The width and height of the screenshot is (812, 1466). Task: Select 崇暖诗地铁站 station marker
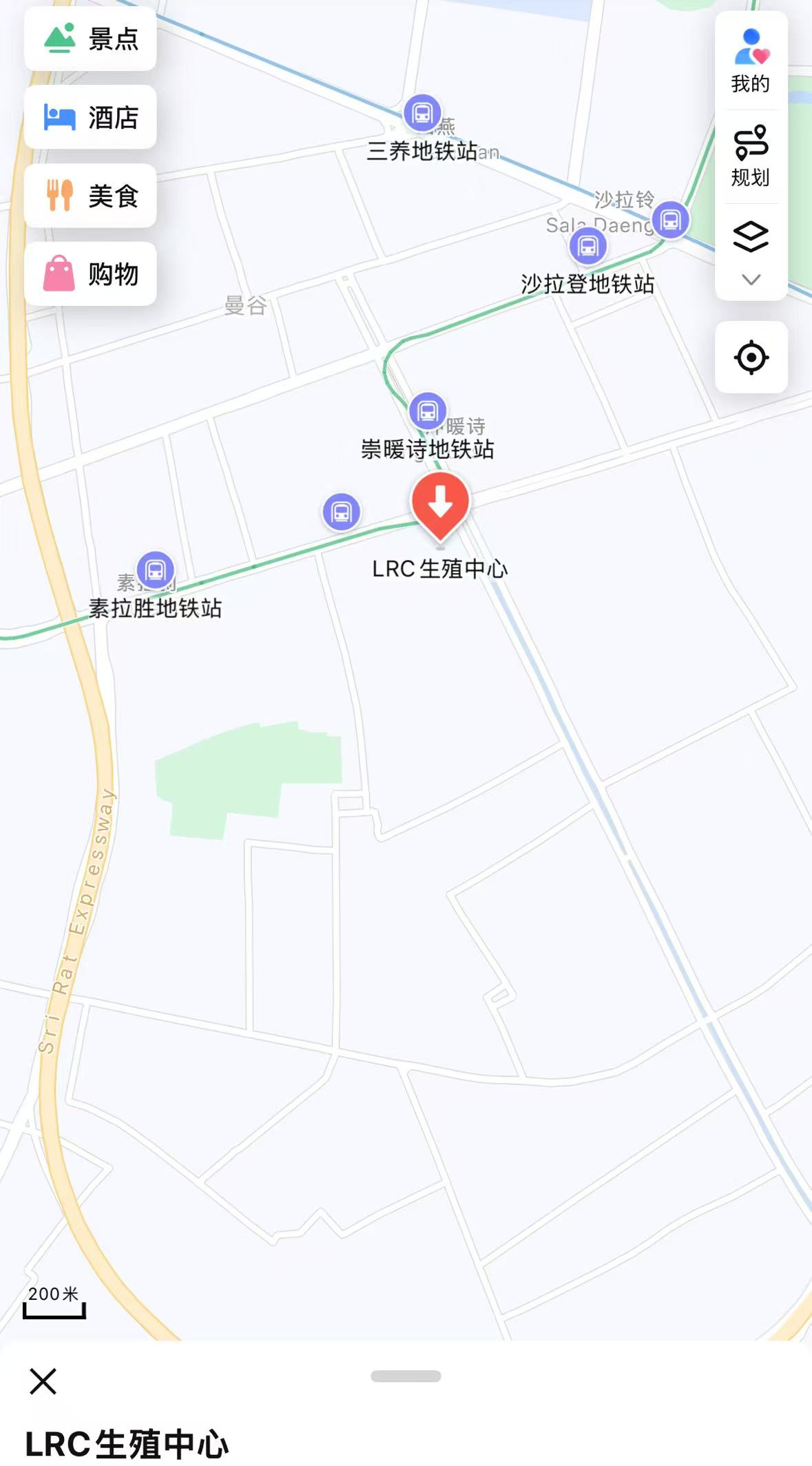(x=428, y=411)
